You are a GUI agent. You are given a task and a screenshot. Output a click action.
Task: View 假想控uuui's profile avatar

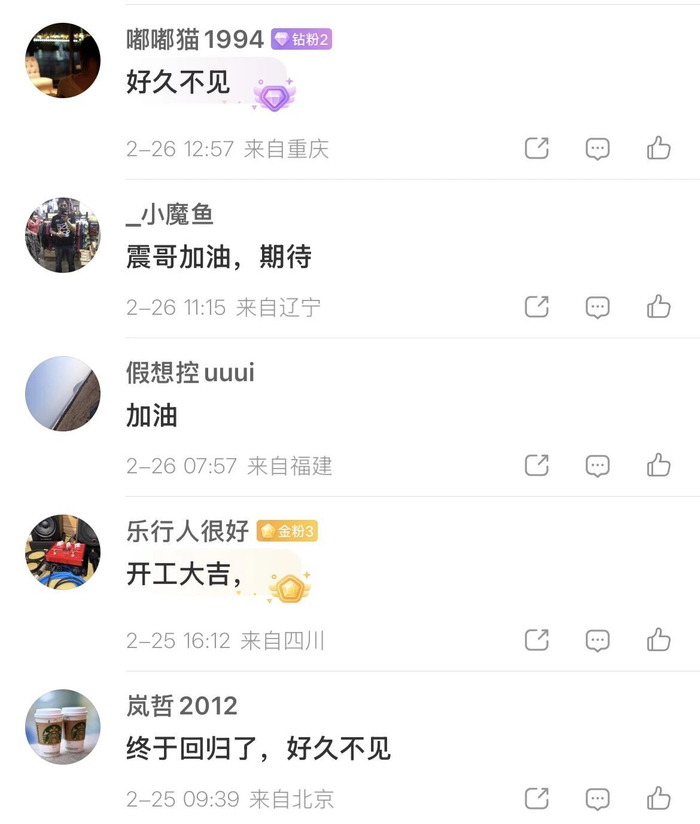(62, 393)
